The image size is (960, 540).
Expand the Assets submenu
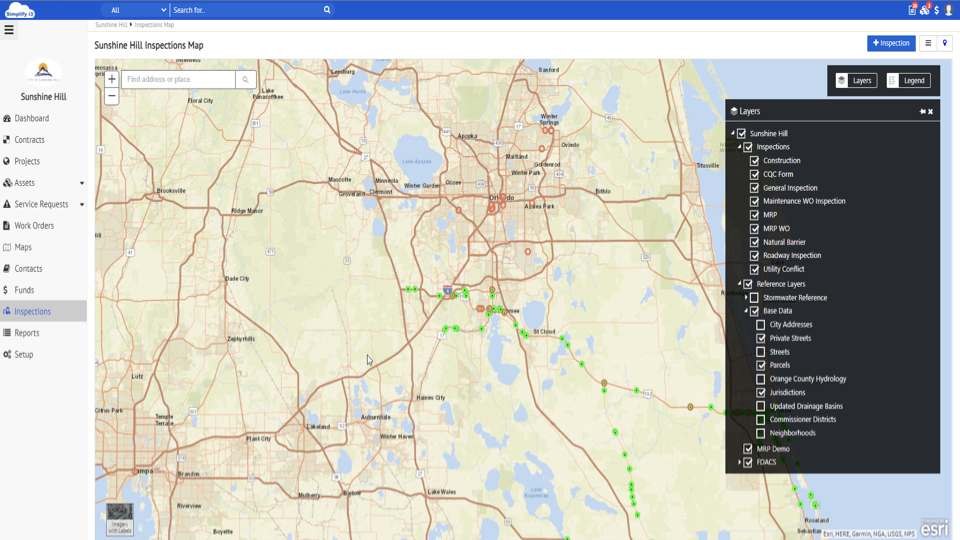tap(82, 183)
